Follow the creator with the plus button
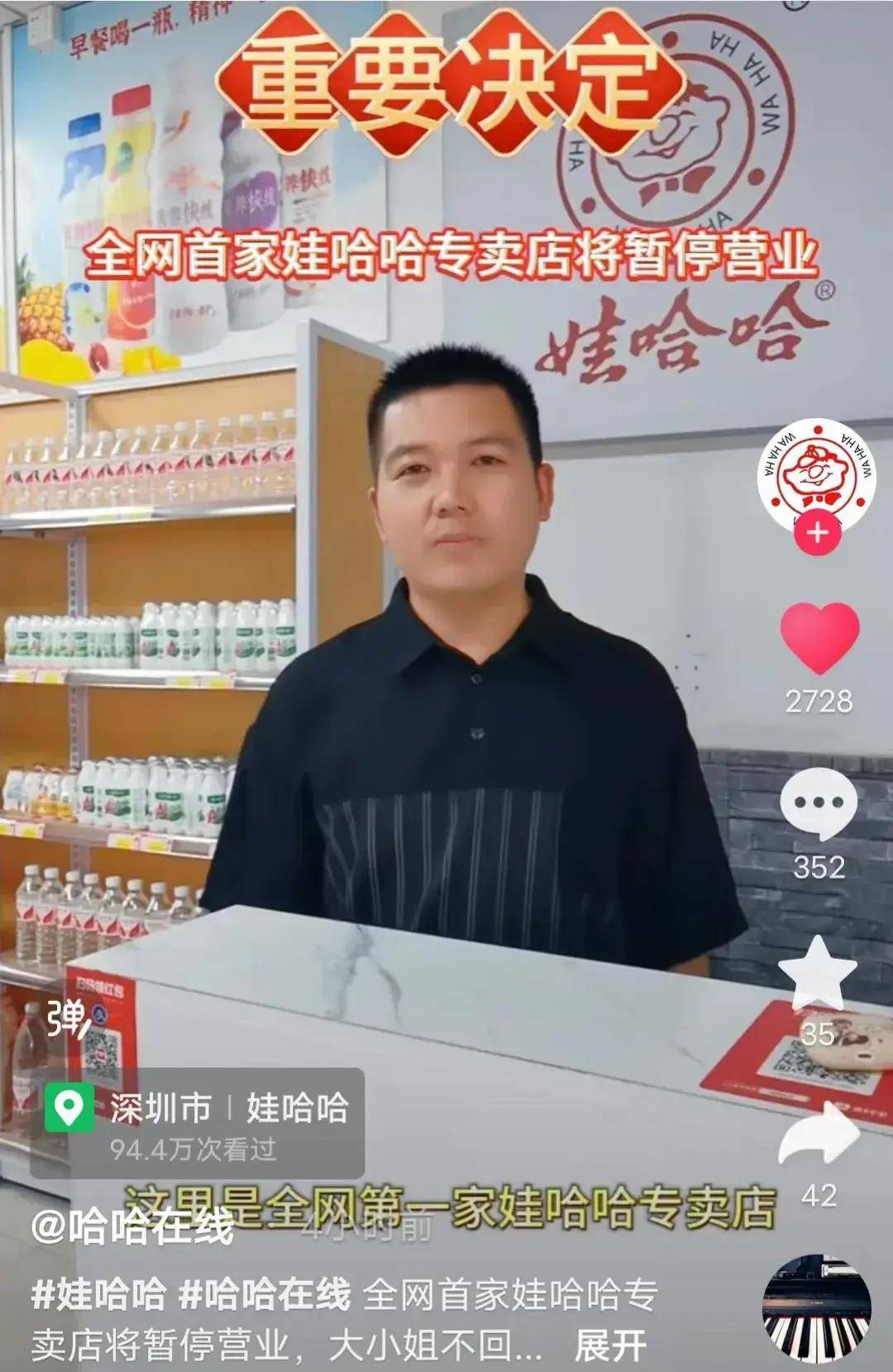The height and width of the screenshot is (1372, 893). [x=817, y=532]
